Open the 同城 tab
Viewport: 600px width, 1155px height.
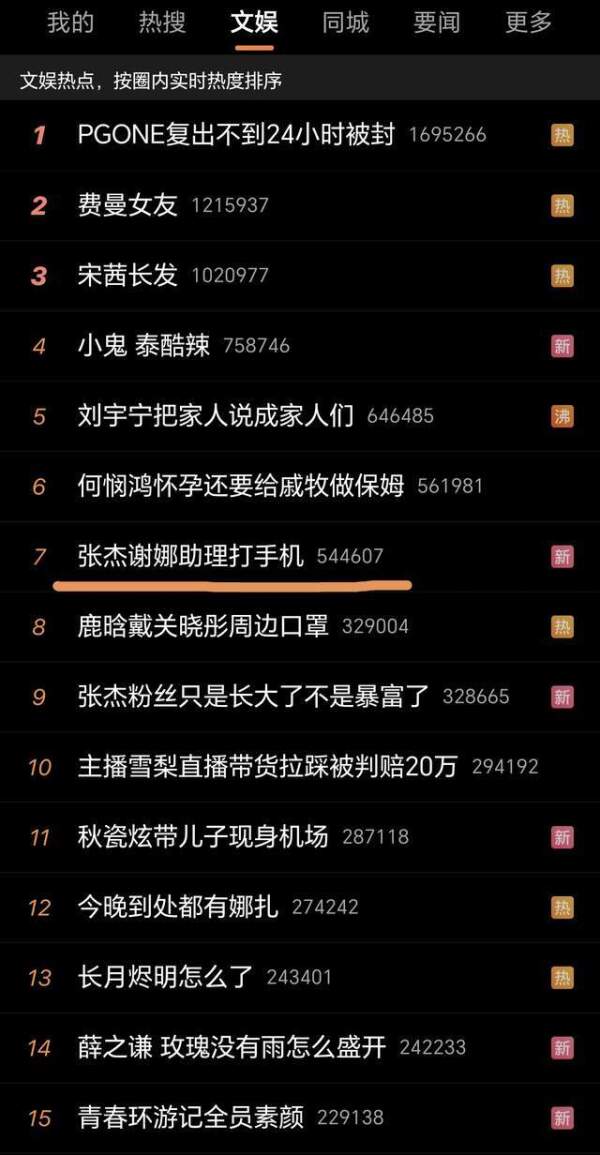click(346, 23)
